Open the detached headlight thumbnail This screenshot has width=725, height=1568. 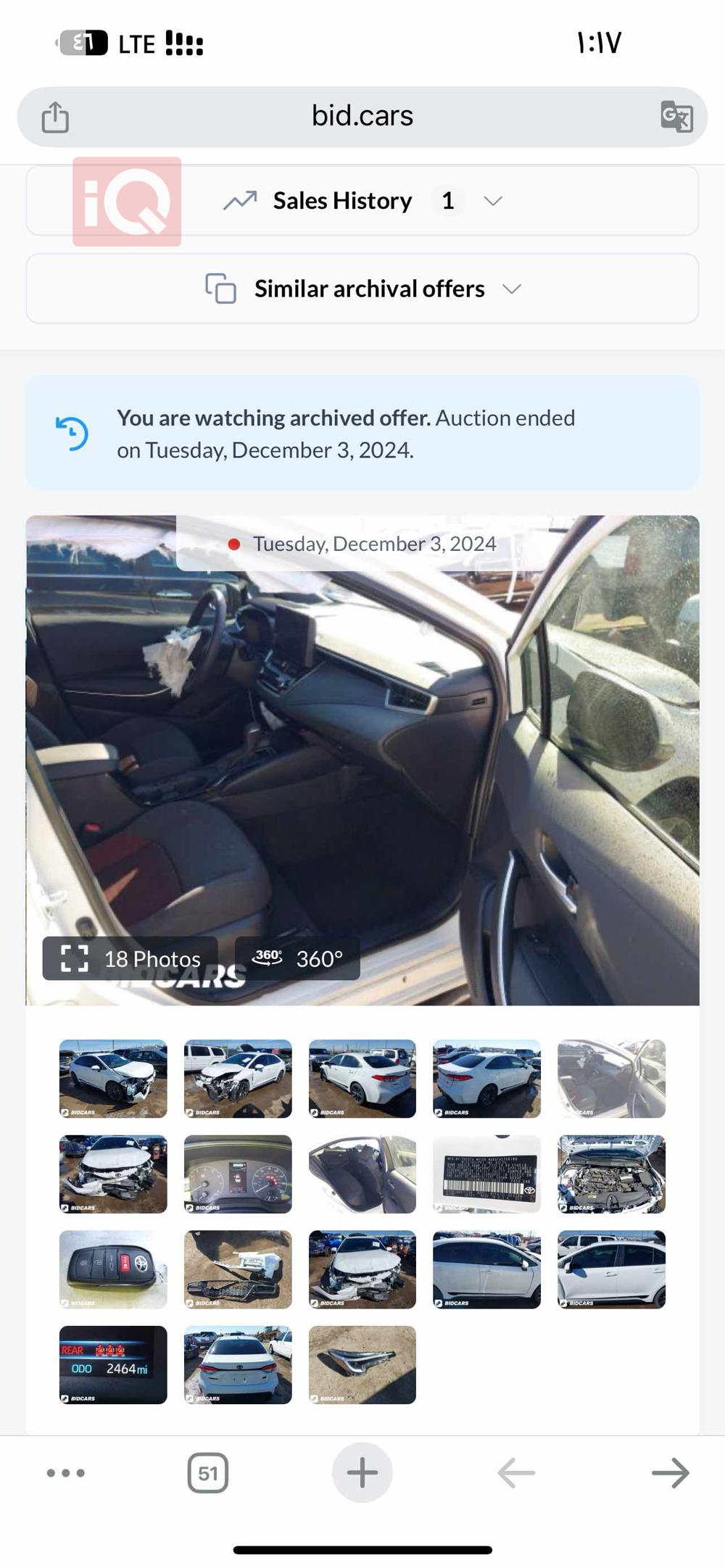(362, 1365)
